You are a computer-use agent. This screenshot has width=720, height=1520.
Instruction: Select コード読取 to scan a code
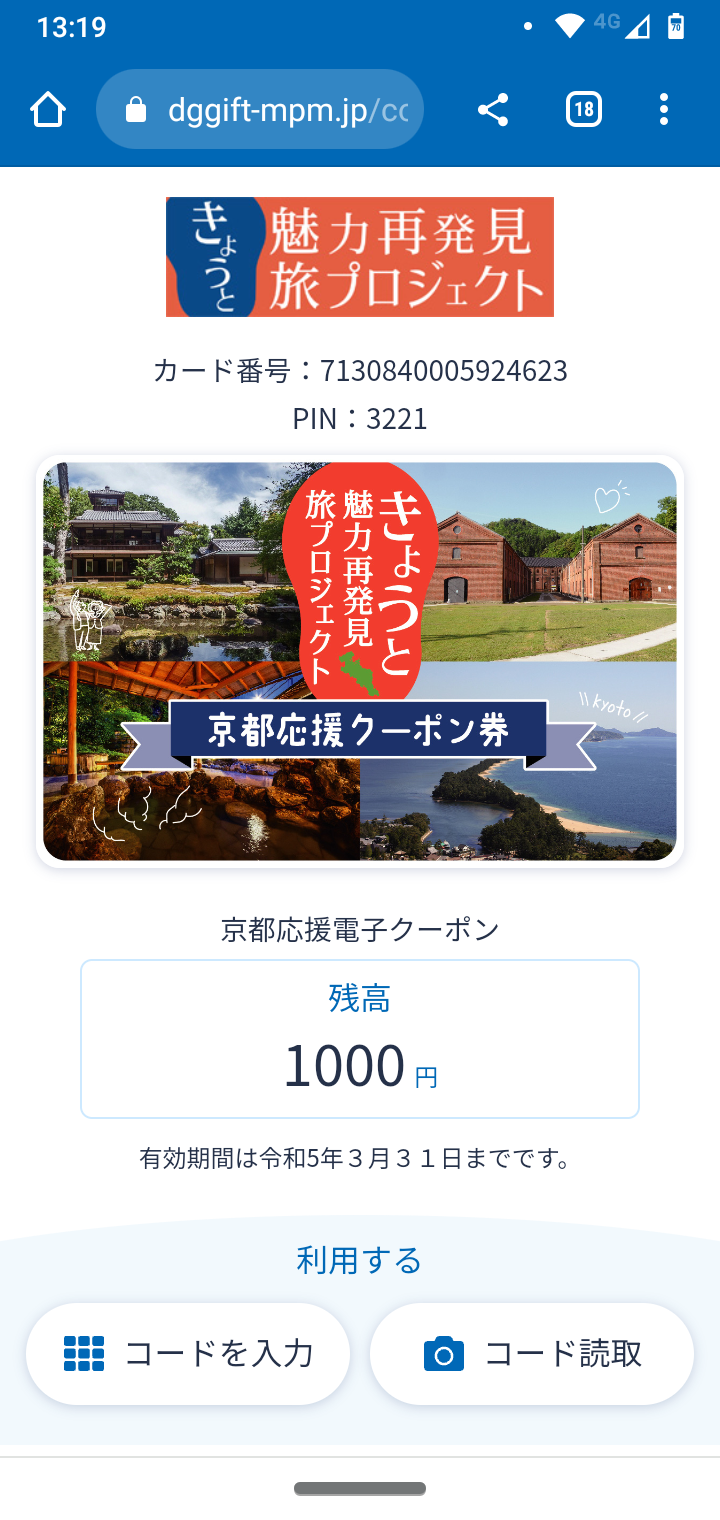click(x=532, y=1353)
